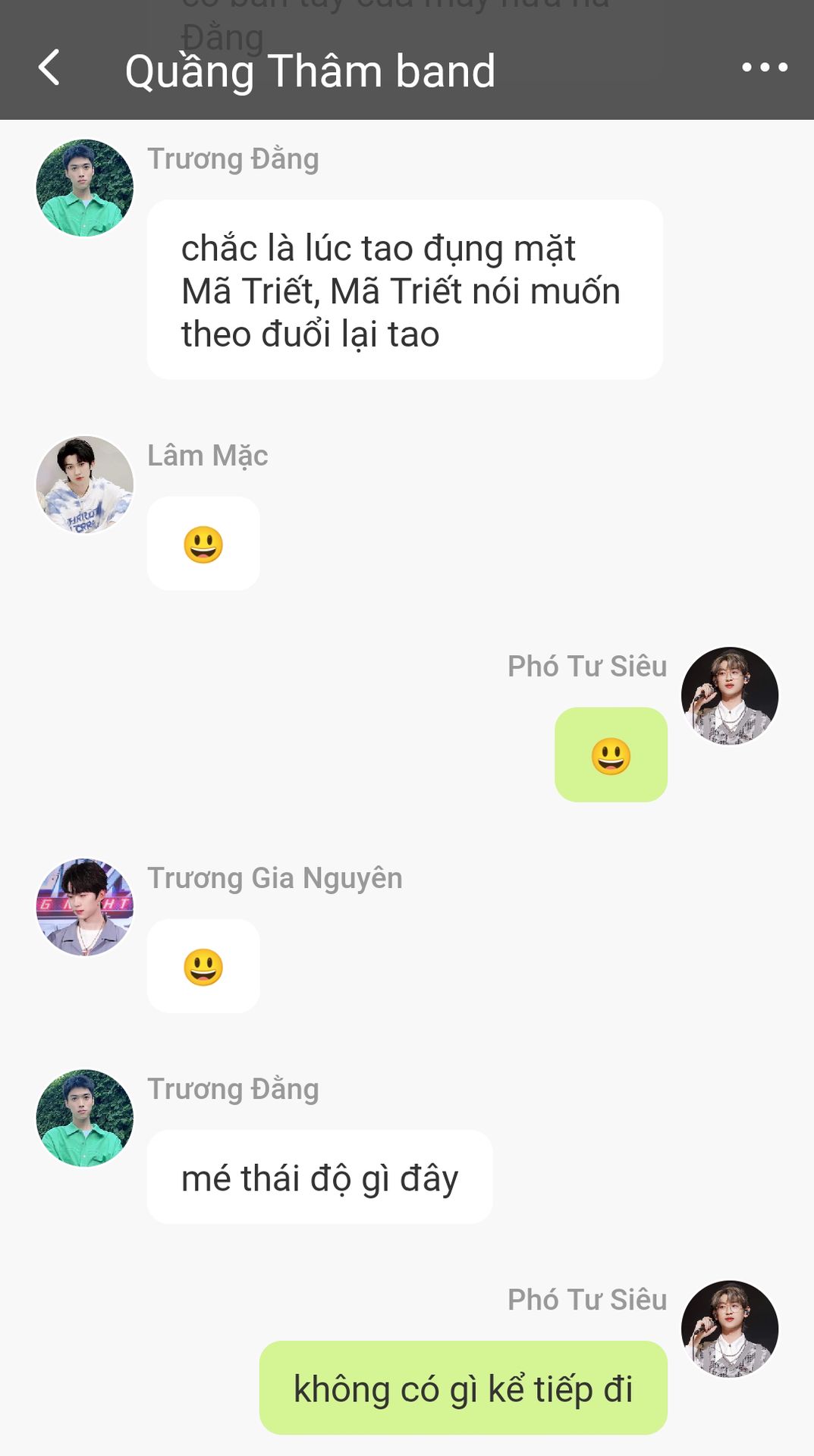Open Phó Tư Siêu's avatar beside "không có gì kể tiếp đi"
Viewport: 814px width, 1456px height.
click(x=729, y=1329)
